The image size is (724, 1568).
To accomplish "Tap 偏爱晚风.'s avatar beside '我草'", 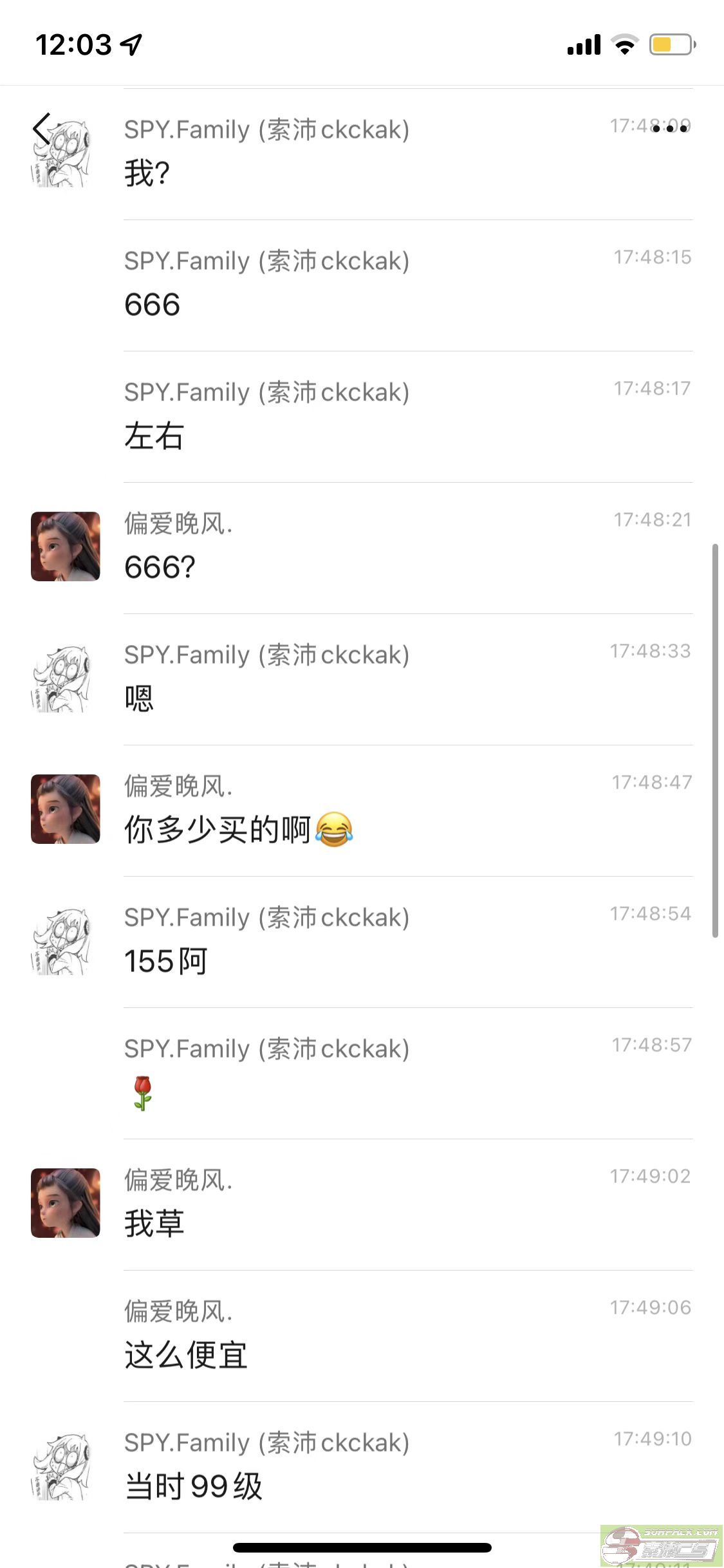I will [x=66, y=1203].
